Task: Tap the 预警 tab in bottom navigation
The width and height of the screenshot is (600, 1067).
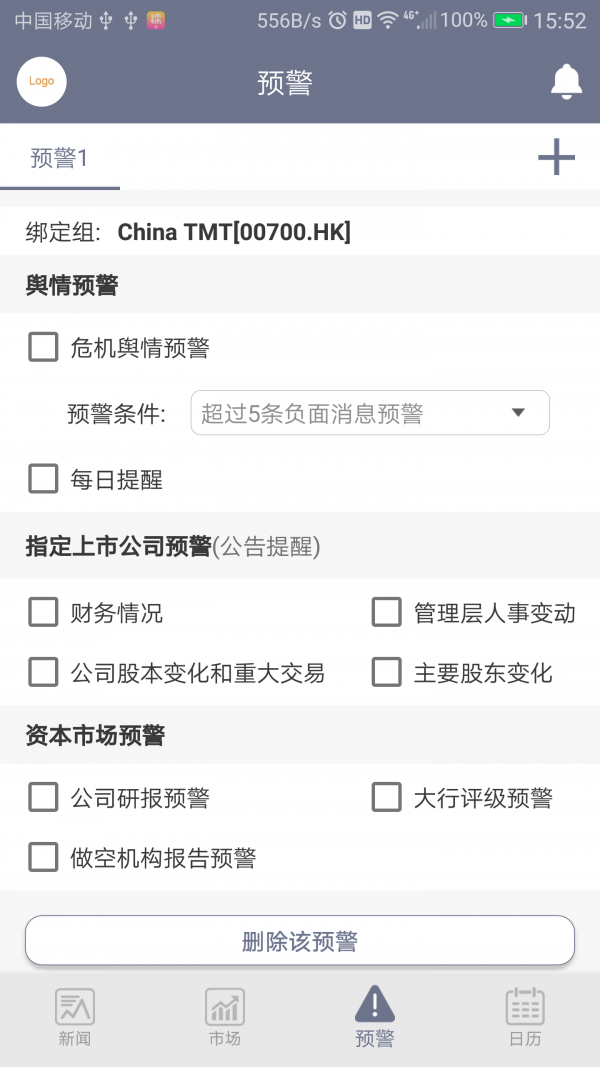Action: coord(375,1017)
